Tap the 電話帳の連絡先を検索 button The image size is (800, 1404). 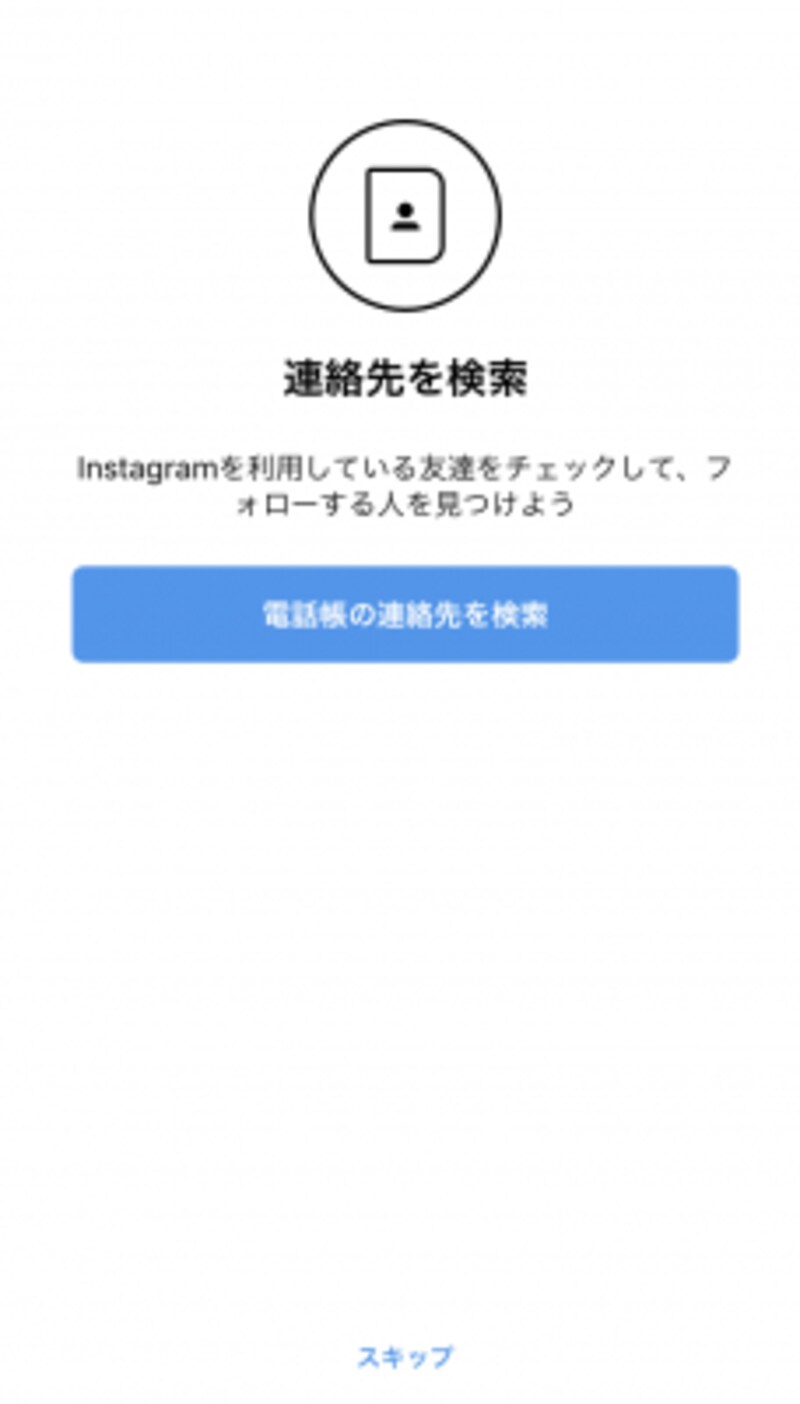click(404, 614)
